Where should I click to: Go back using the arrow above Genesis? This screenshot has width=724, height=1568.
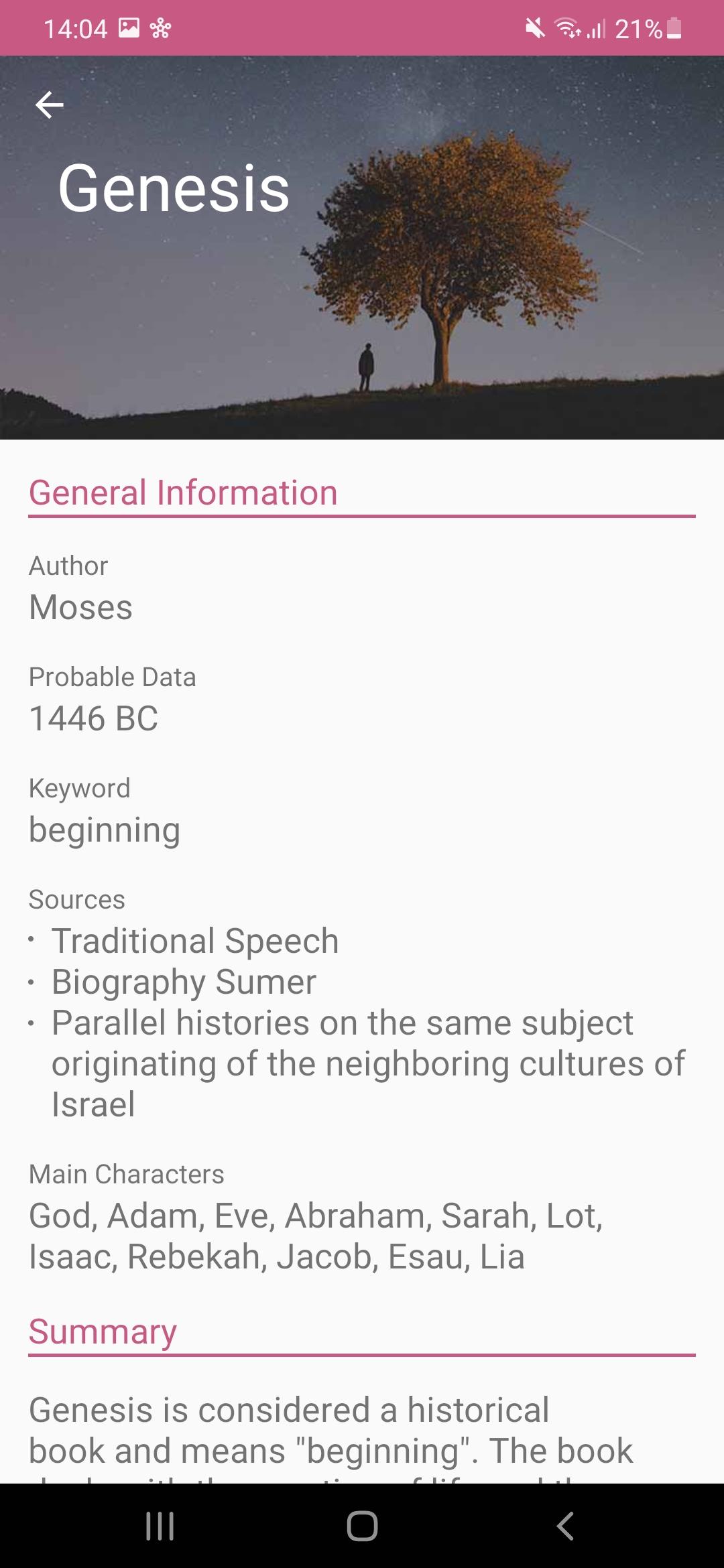[x=49, y=105]
